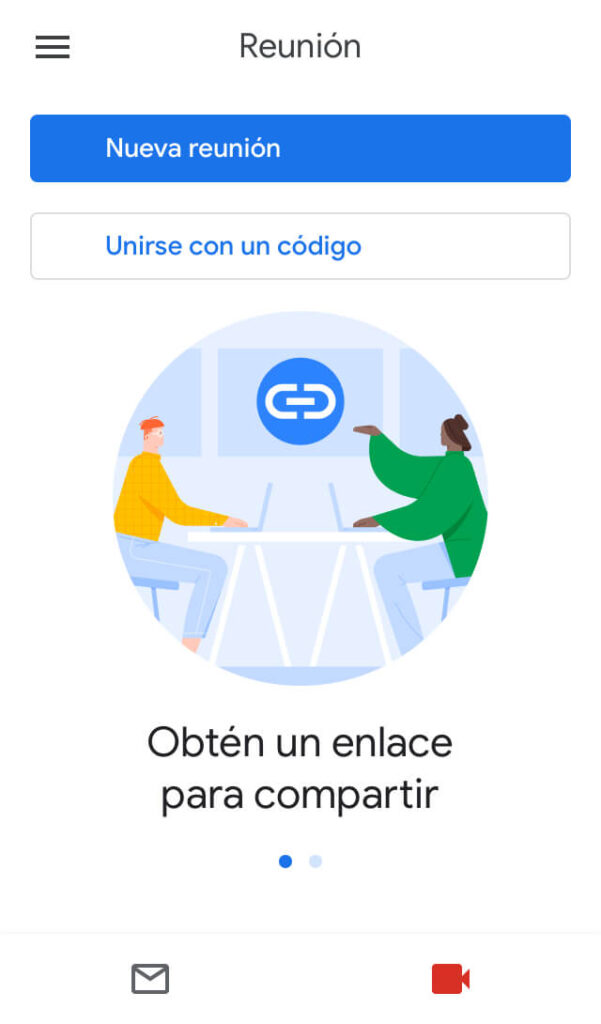
Task: Tap Unirse con un código
Action: coord(300,246)
